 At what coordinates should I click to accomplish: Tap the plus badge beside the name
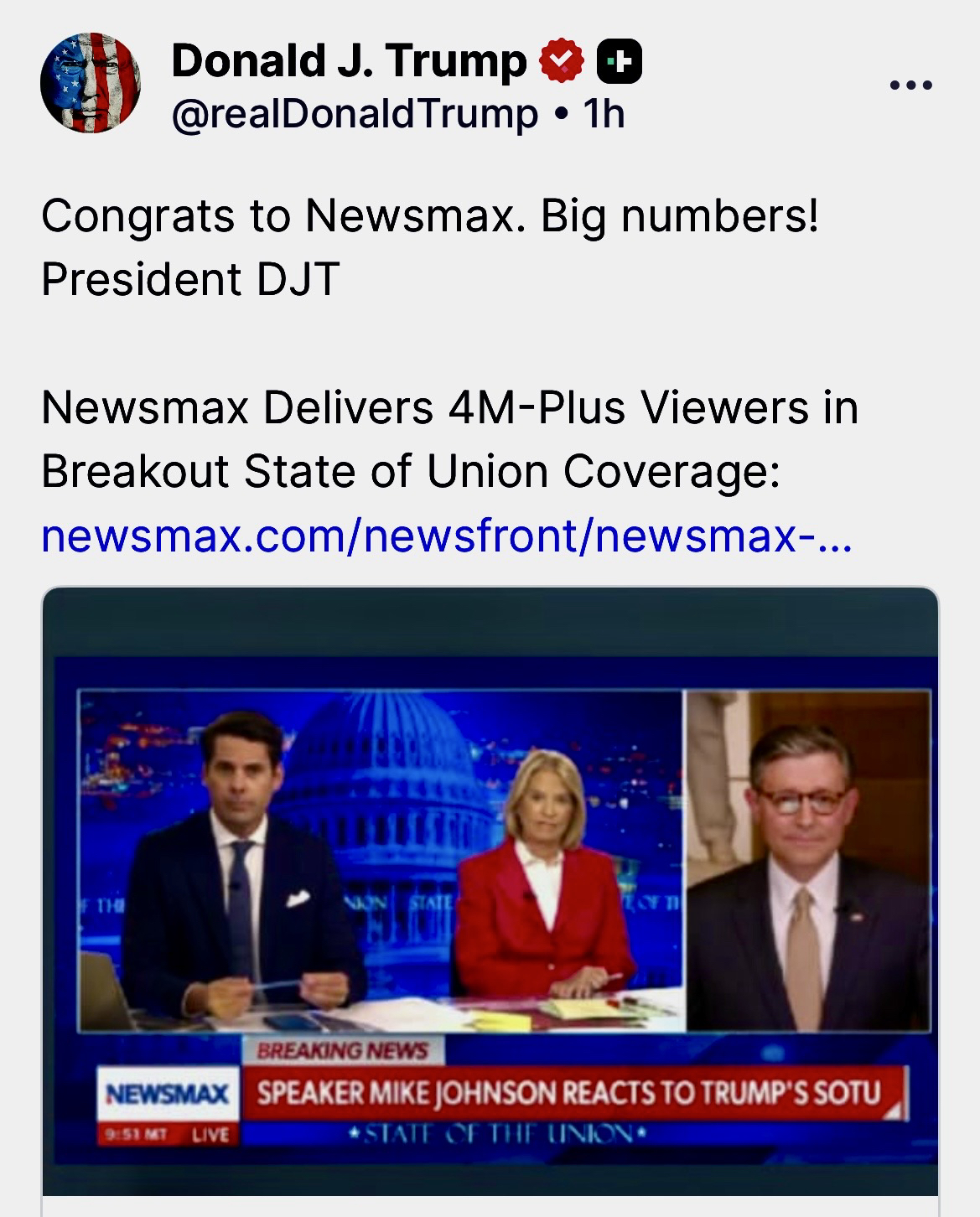(x=619, y=61)
